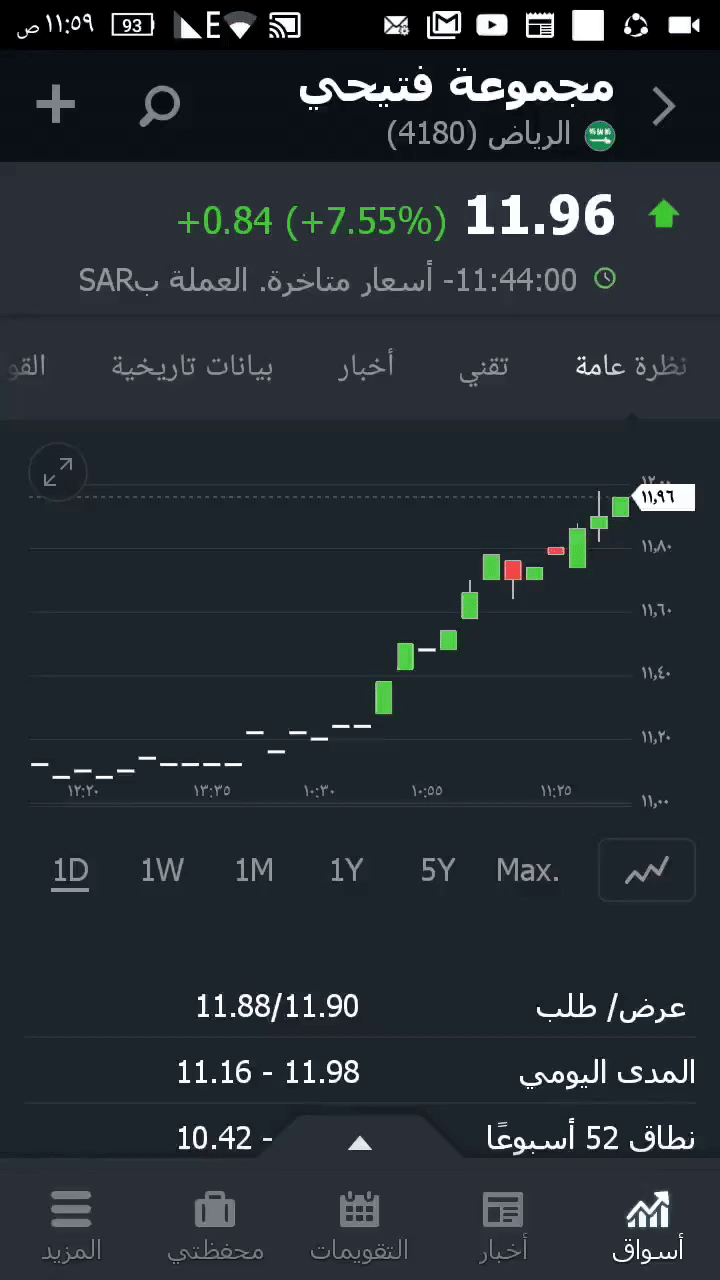The image size is (720, 1280).
Task: Change chart range to 5Y
Action: pyautogui.click(x=438, y=871)
